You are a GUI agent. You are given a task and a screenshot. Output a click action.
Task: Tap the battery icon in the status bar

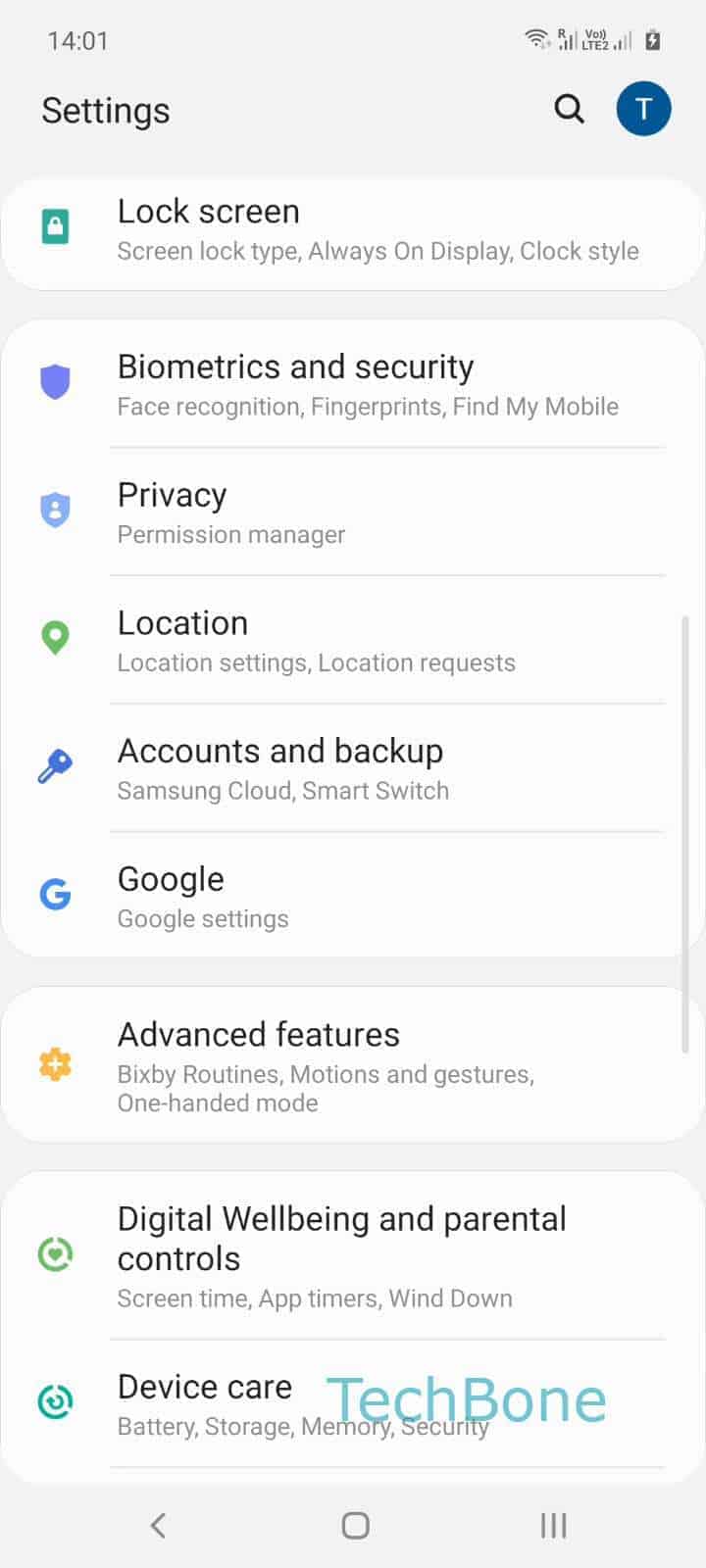tap(652, 40)
